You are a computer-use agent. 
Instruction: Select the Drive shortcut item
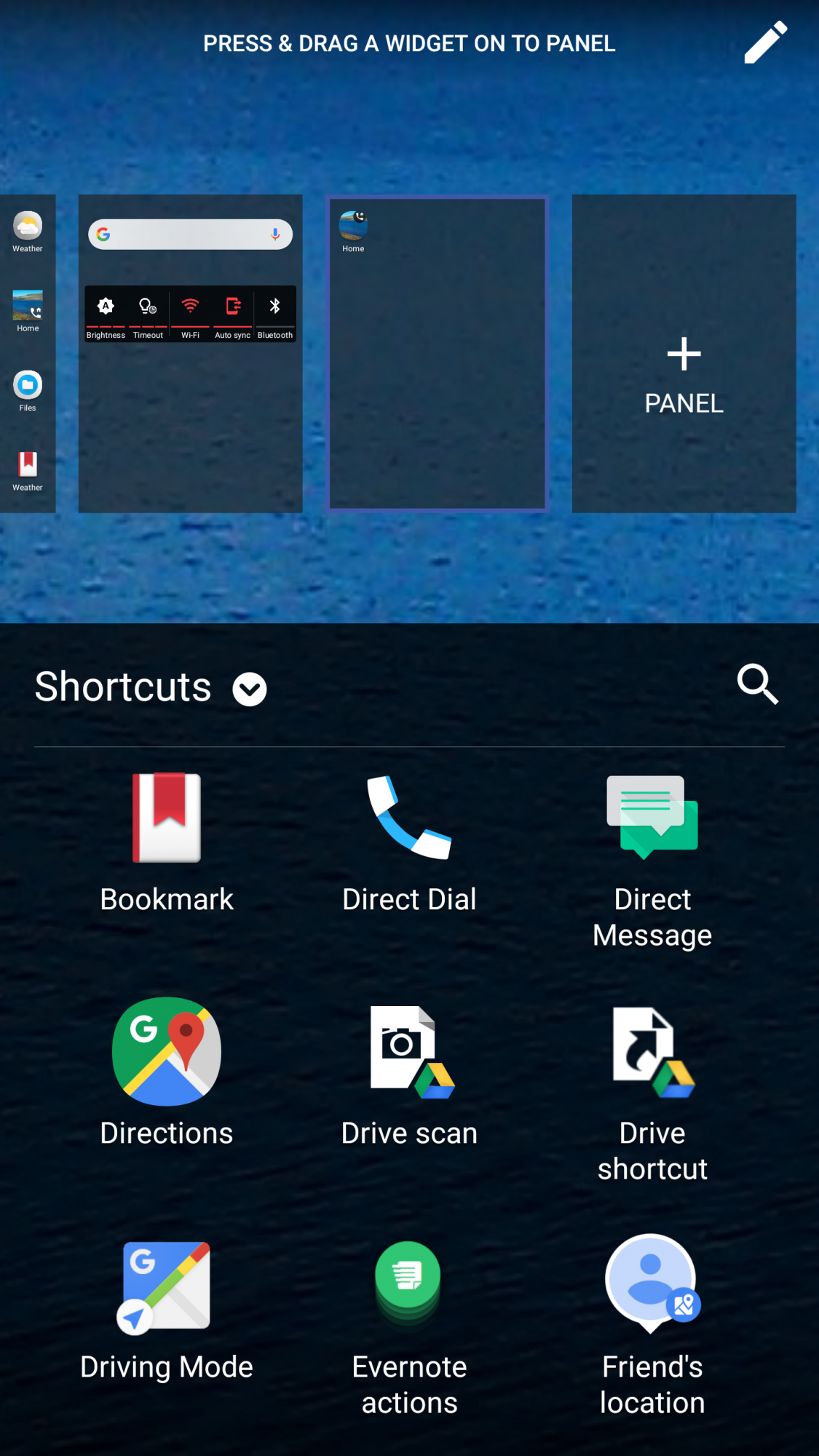(652, 1092)
